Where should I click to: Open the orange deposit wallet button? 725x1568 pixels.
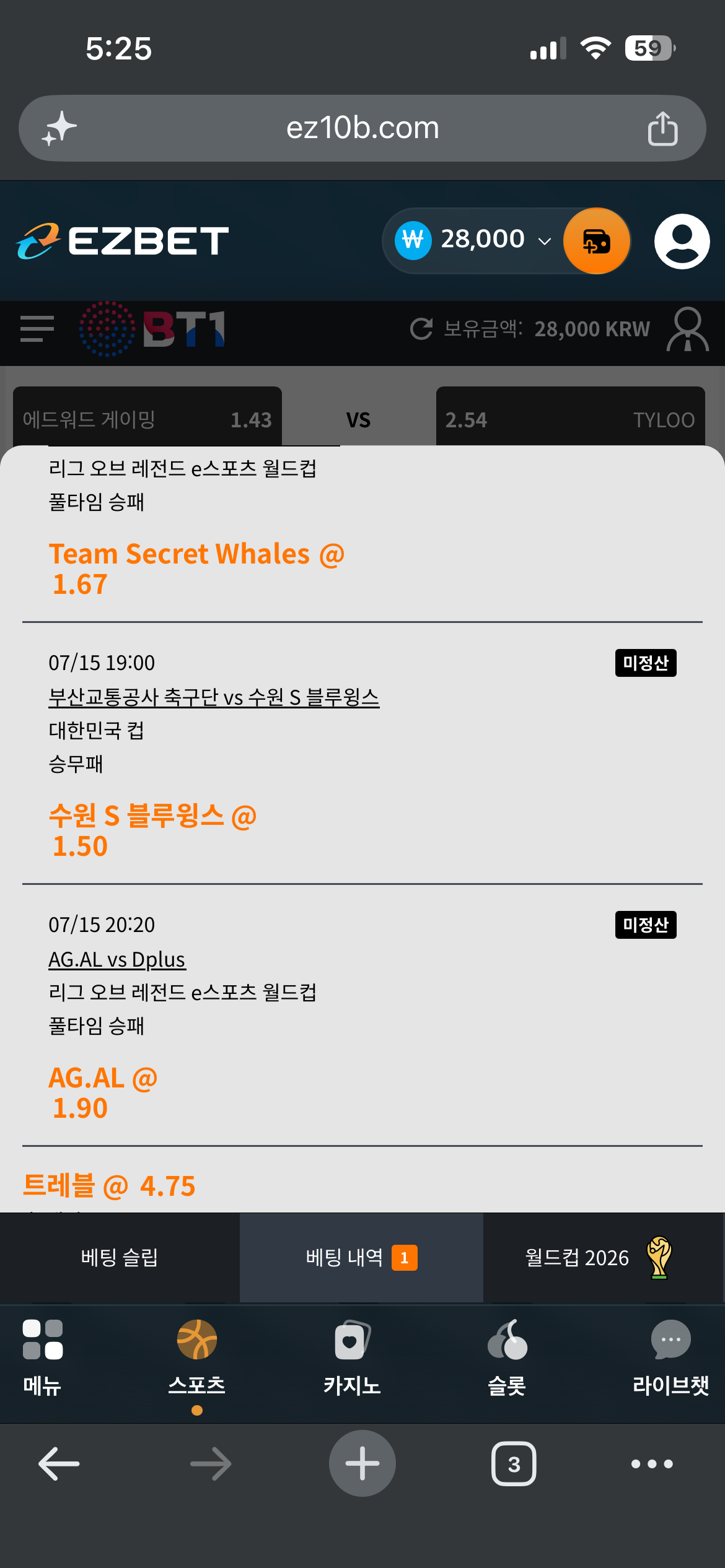point(597,241)
